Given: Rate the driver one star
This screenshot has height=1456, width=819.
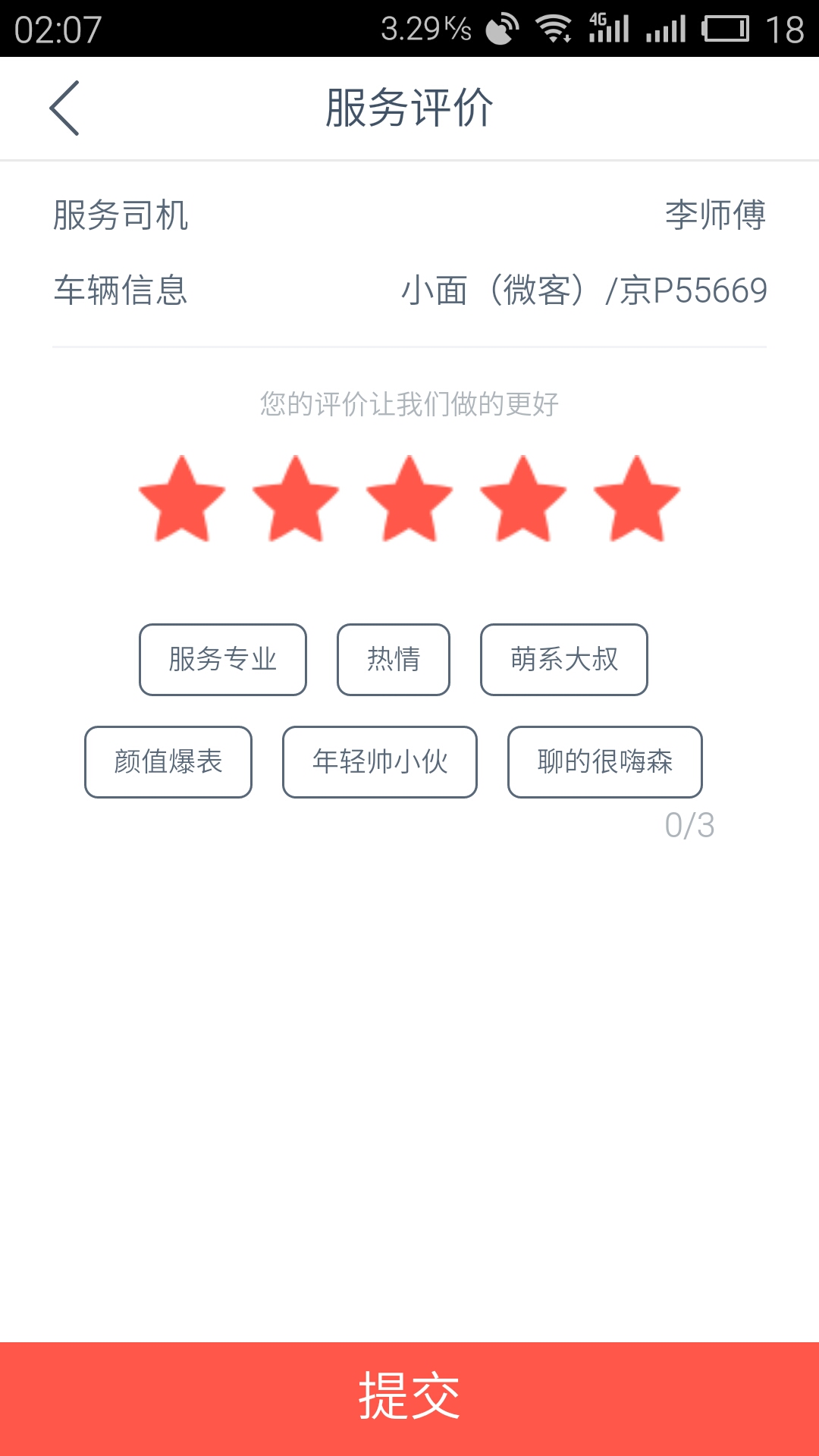Looking at the screenshot, I should (x=182, y=500).
